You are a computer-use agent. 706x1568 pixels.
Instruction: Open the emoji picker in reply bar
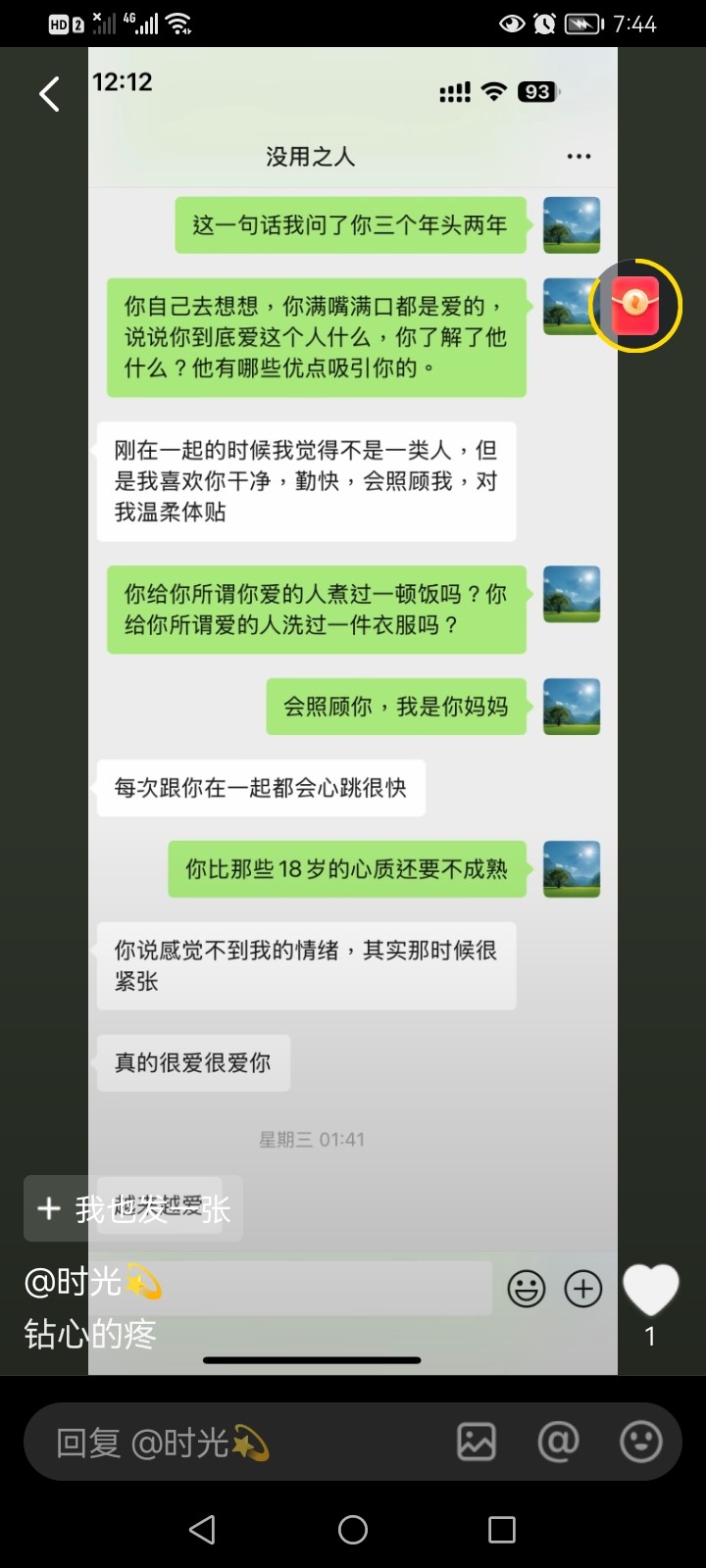pos(641,1442)
